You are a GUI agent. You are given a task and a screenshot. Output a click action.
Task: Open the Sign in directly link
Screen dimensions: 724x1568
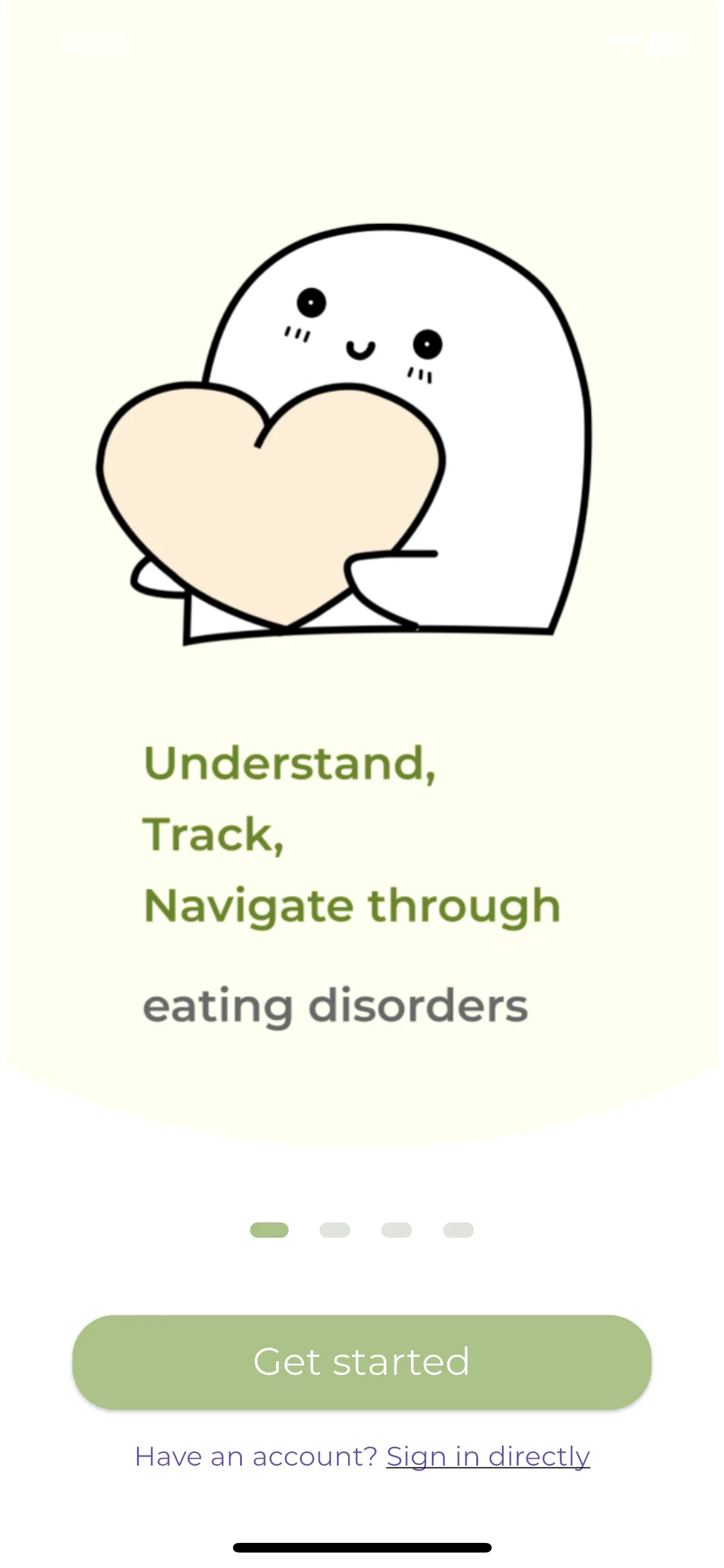(x=488, y=1456)
